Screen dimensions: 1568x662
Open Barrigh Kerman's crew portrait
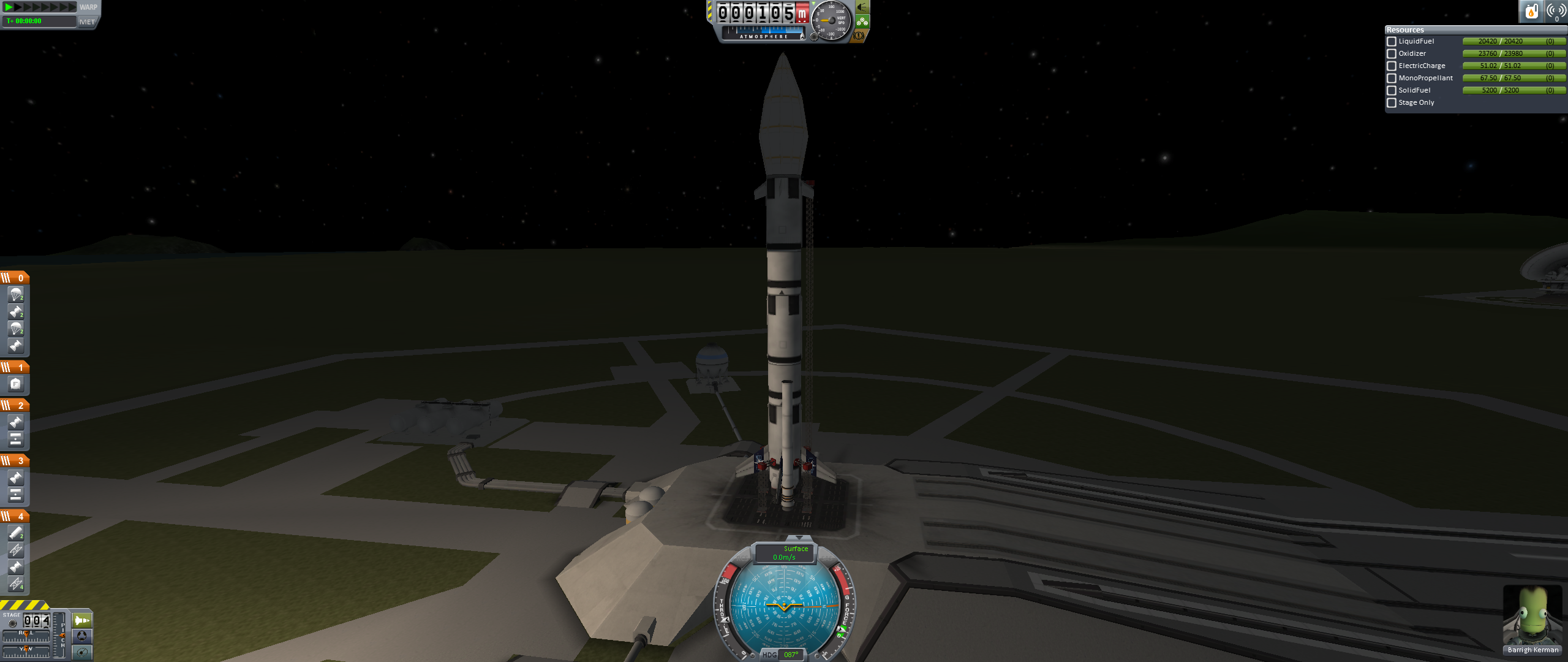(x=1532, y=616)
